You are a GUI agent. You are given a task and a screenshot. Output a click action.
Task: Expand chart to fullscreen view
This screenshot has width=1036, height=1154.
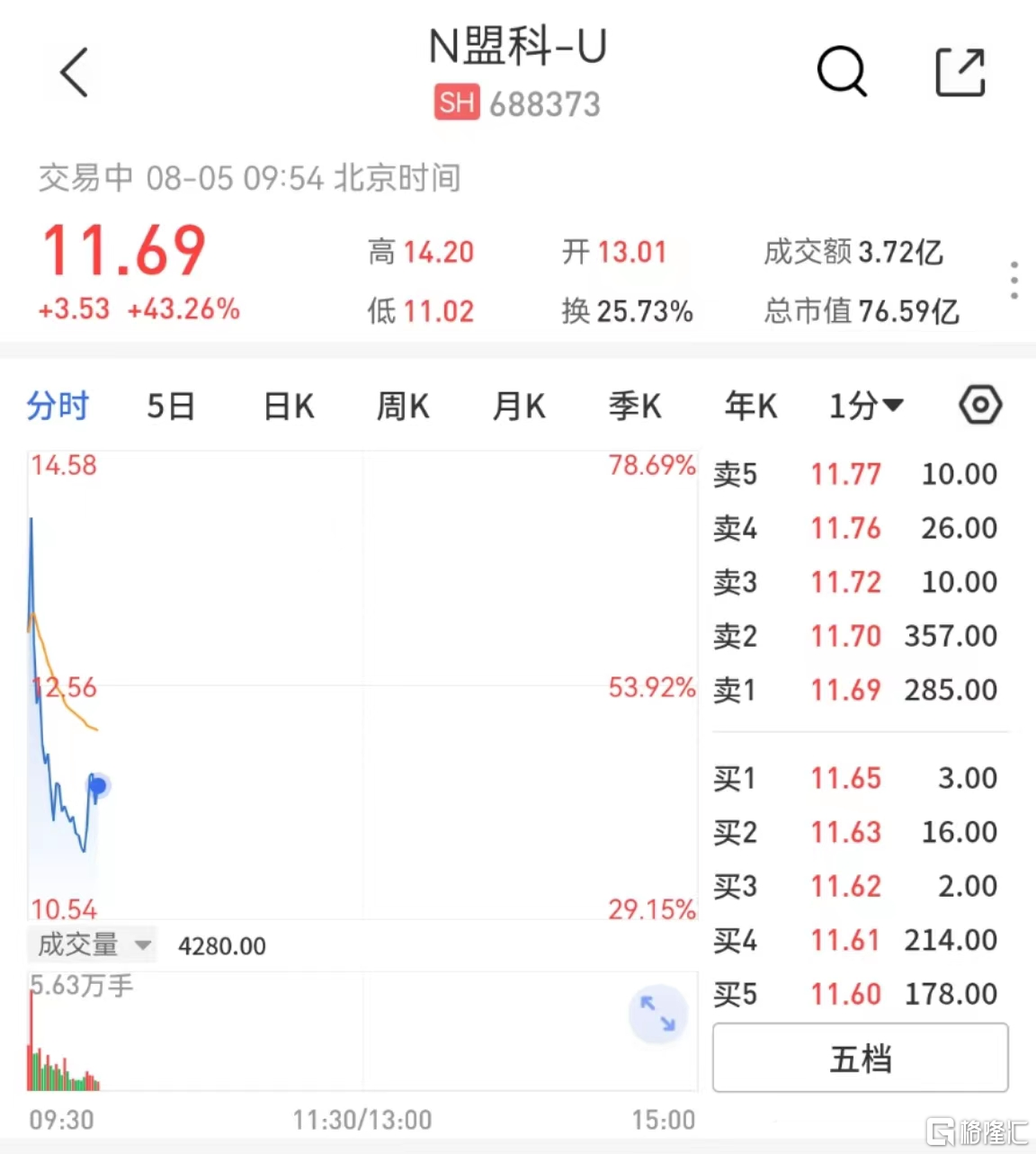657,1013
